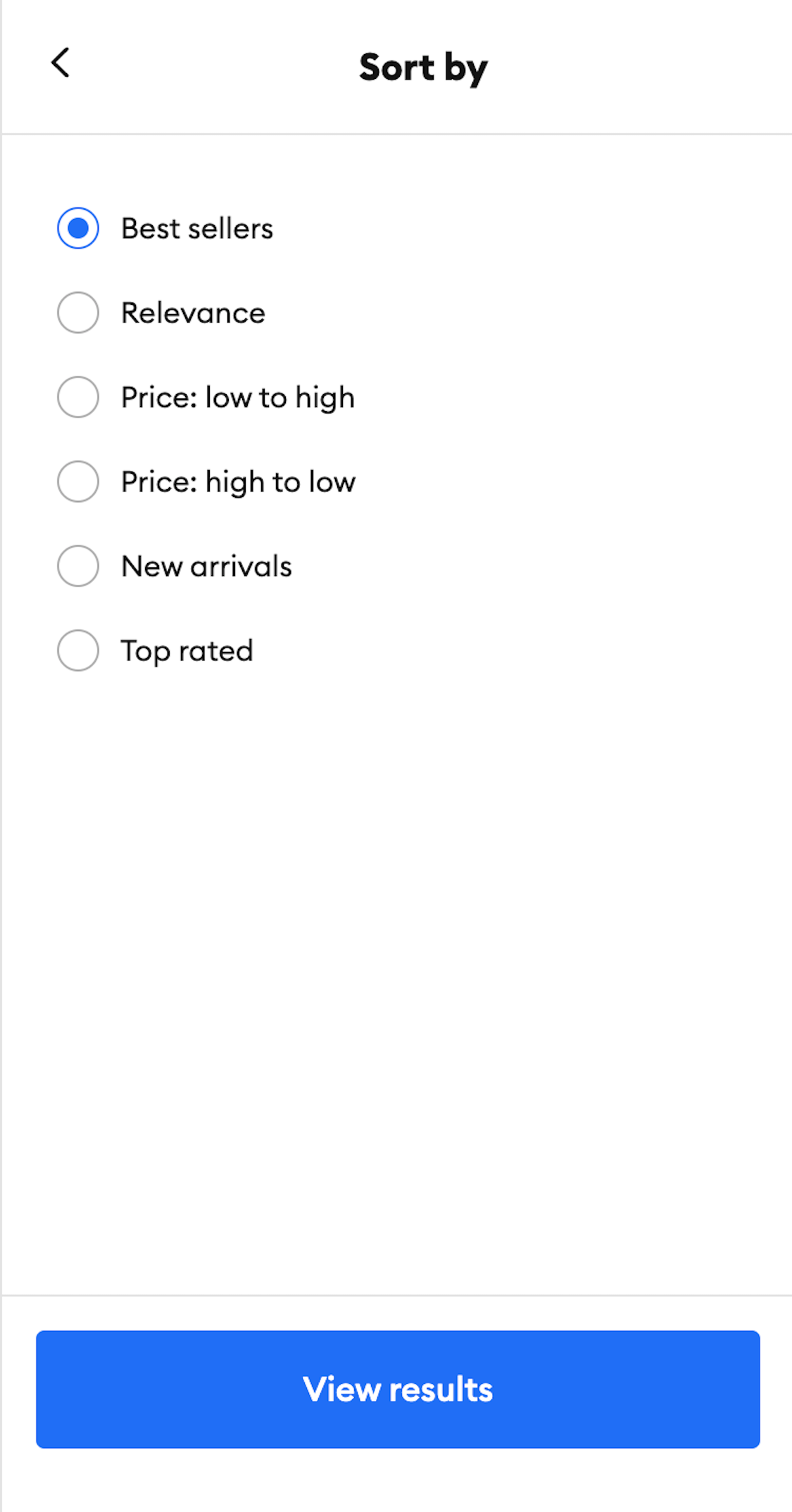Tap the Sort by header title
This screenshot has height=1512, width=792.
tap(422, 67)
